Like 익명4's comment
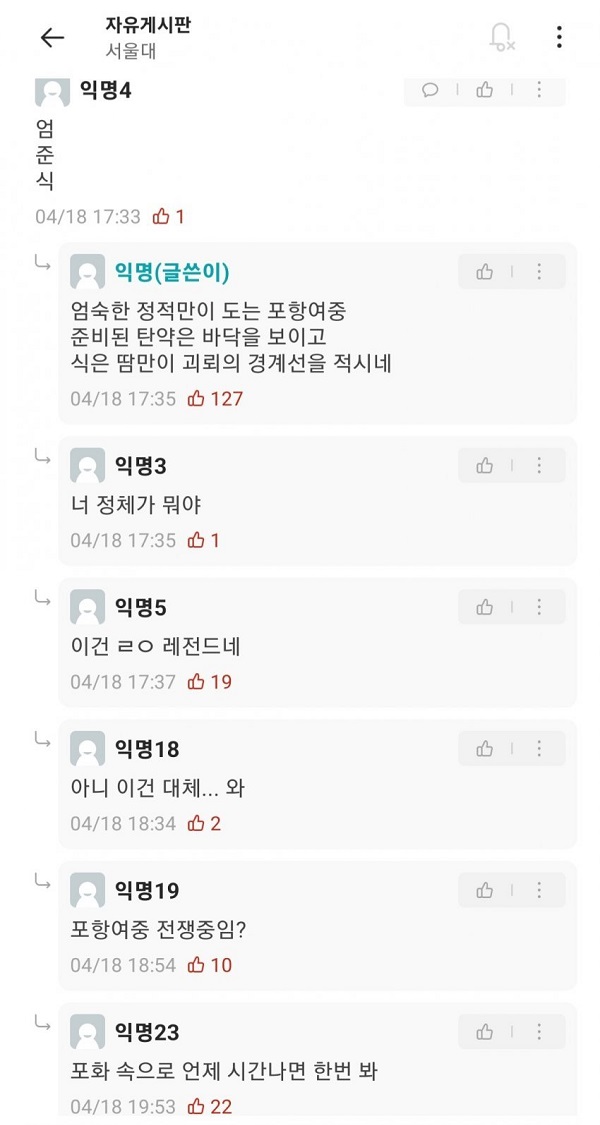This screenshot has height=1125, width=600. (485, 90)
